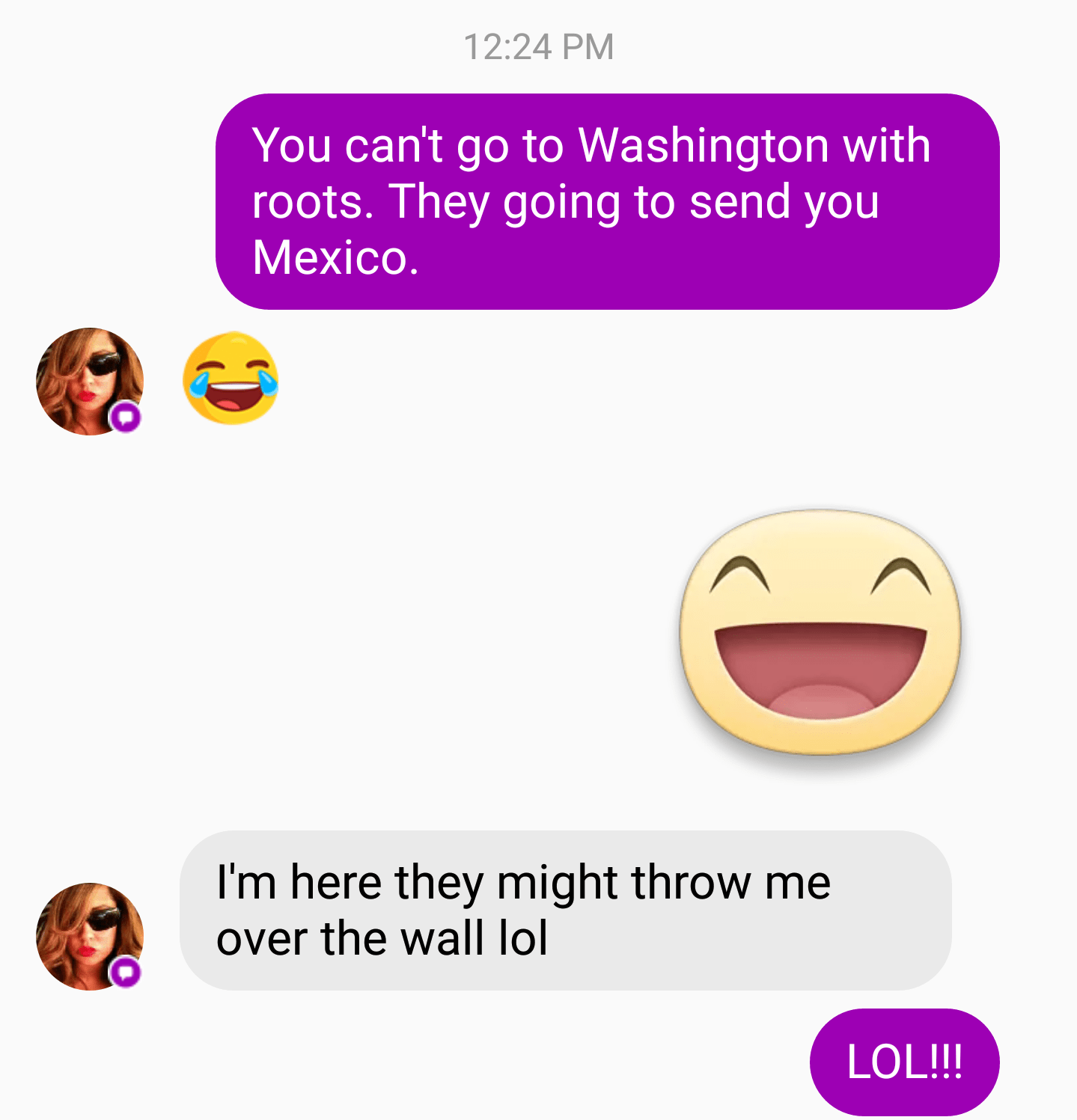Tap the "You can't go to Washington" message bubble

(x=607, y=201)
